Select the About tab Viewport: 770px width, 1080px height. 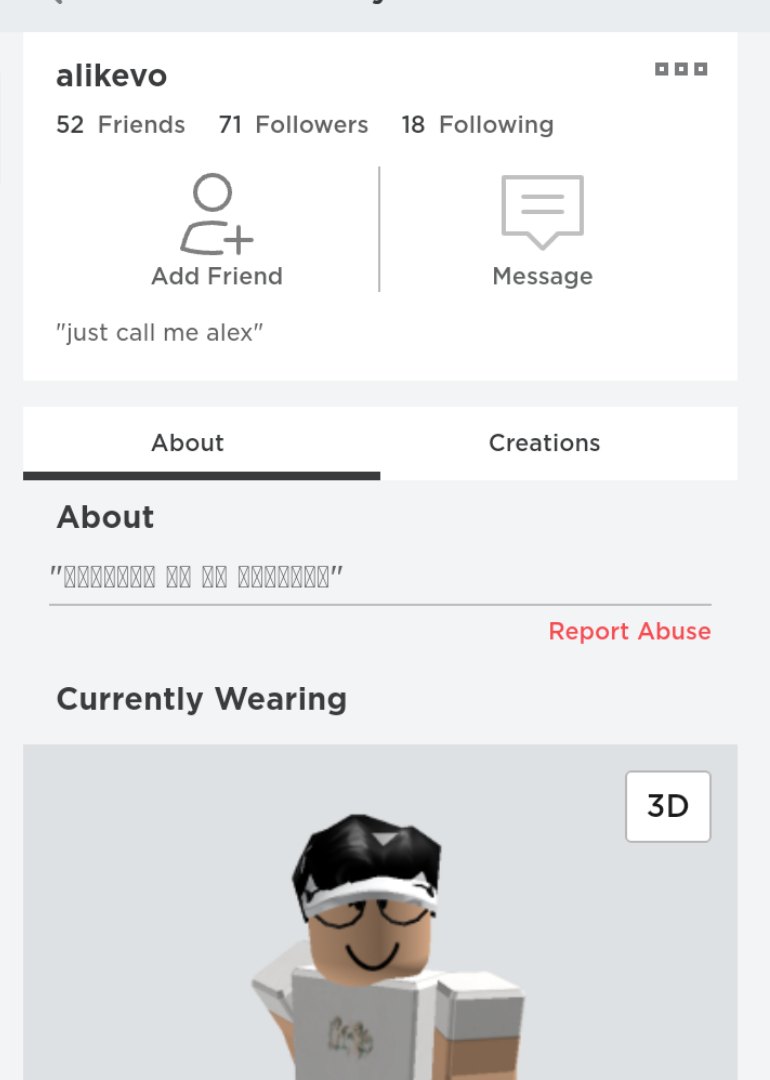[187, 443]
